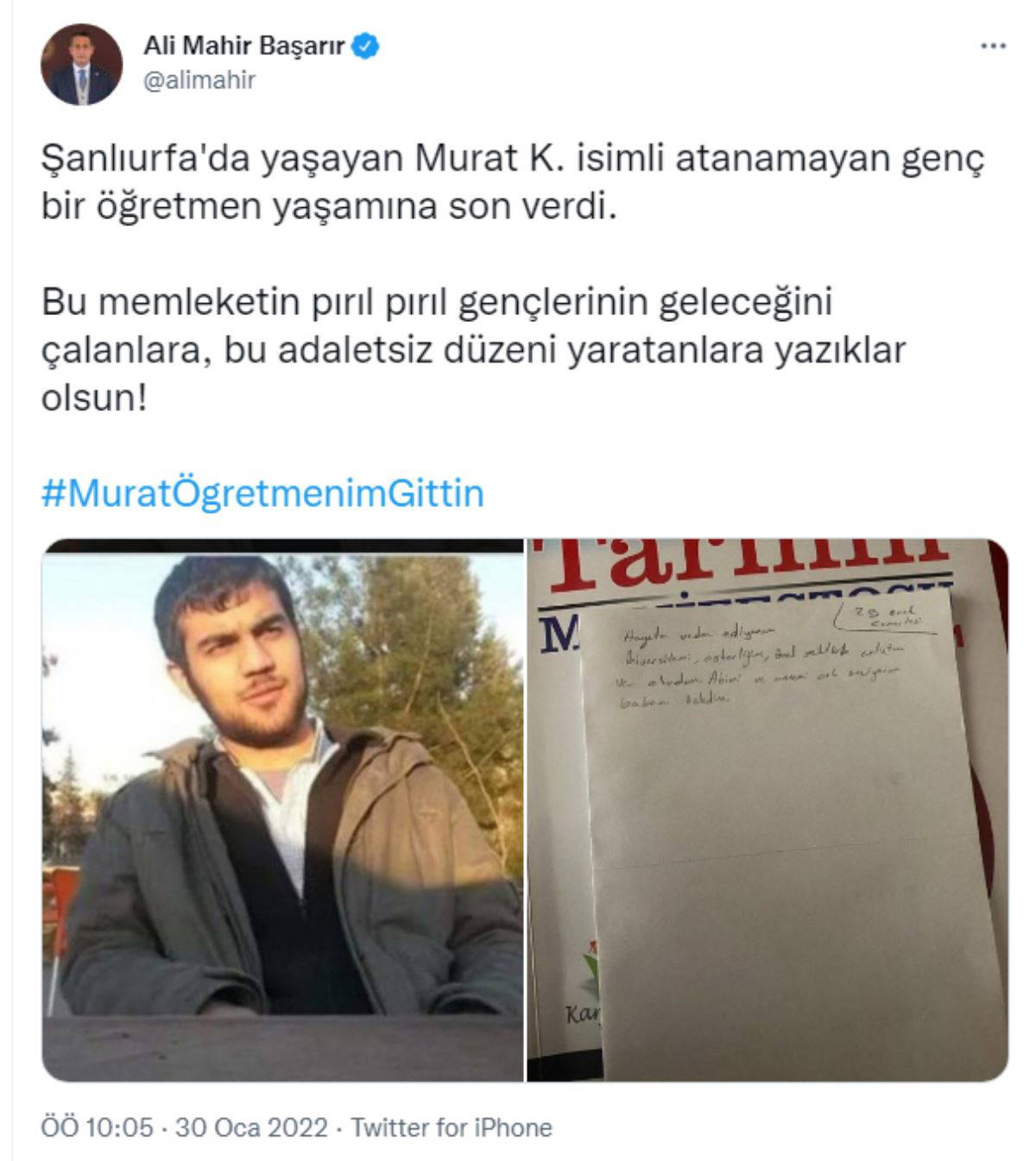Screen dimensions: 1036x1161
Task: Open the @alimahir profile handle
Action: [x=199, y=80]
